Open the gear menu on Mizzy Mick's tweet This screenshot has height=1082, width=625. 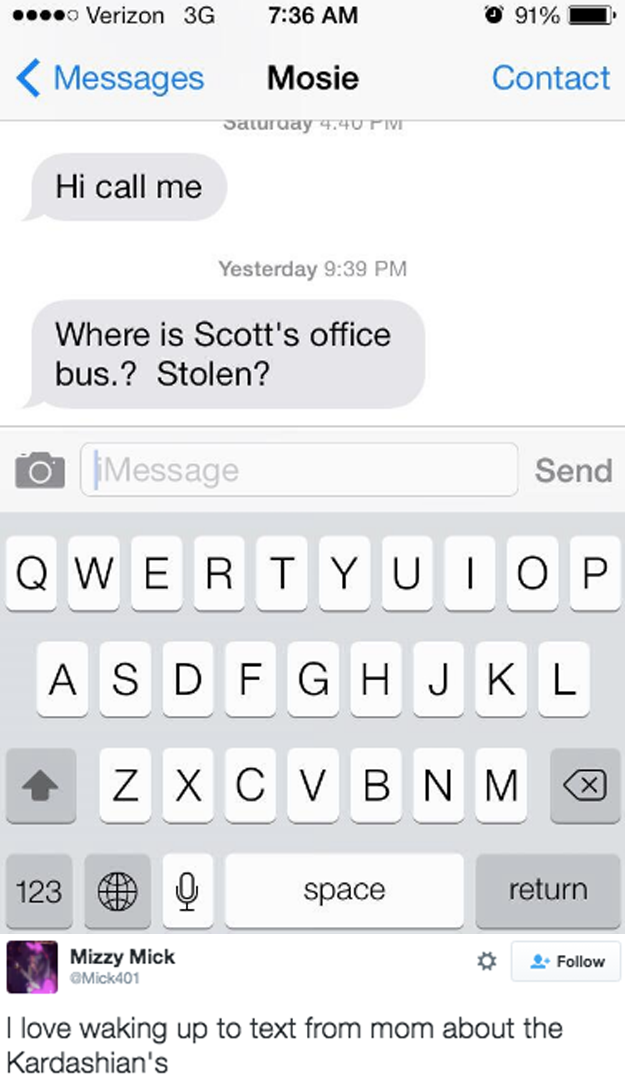[487, 961]
